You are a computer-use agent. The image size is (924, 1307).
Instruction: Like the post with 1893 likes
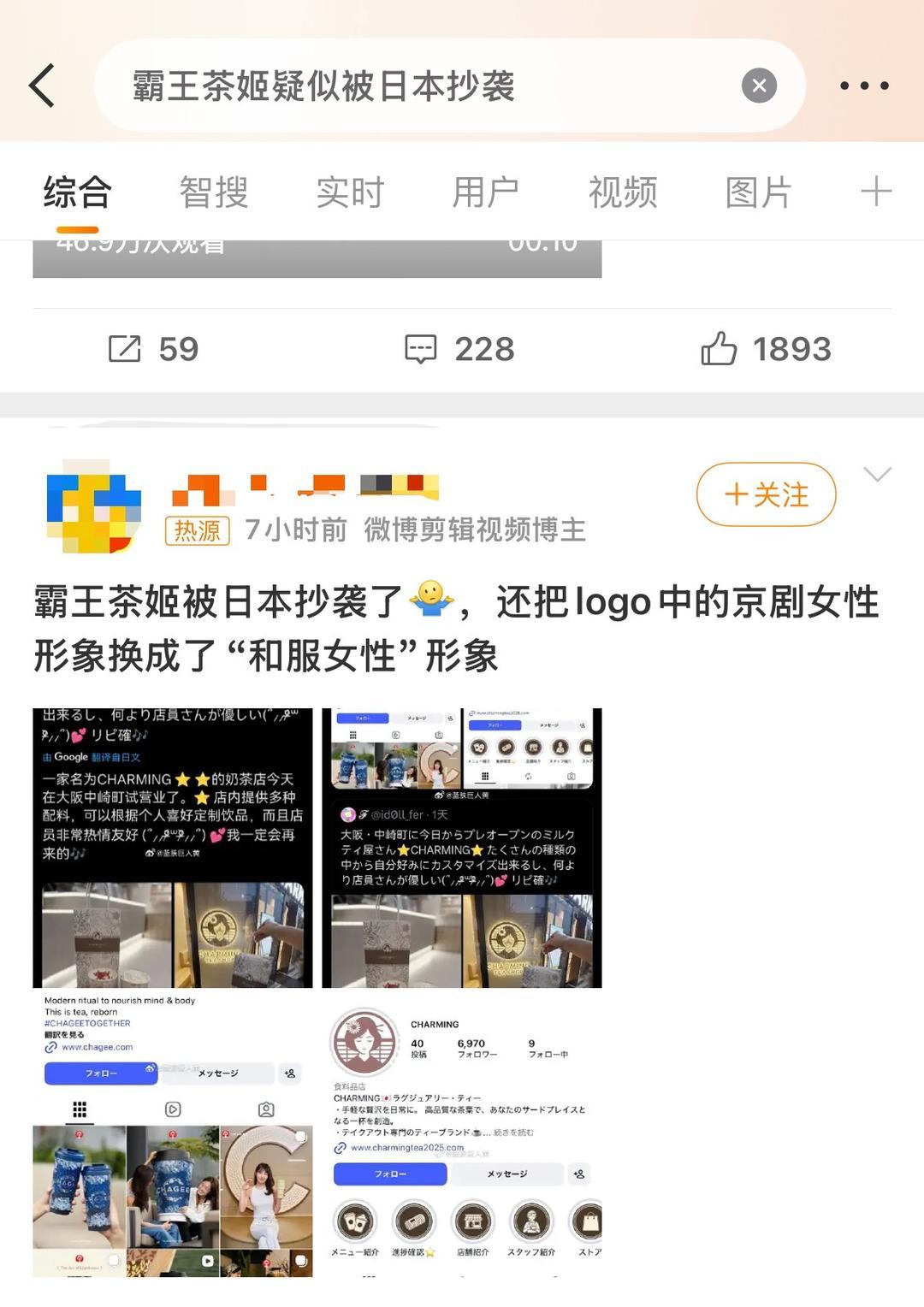click(766, 349)
